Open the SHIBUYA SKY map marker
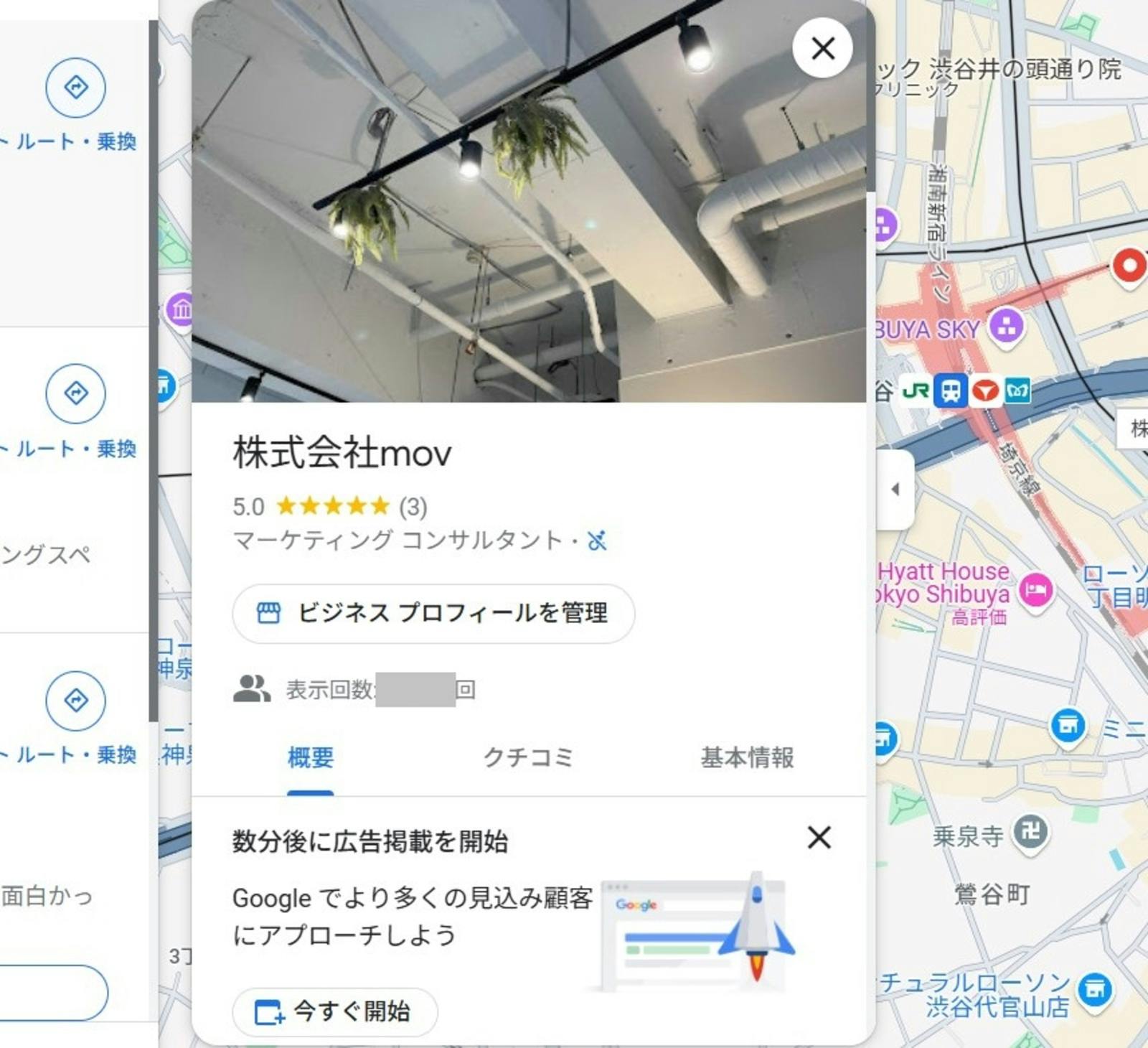Viewport: 1148px width, 1048px height. [1007, 326]
